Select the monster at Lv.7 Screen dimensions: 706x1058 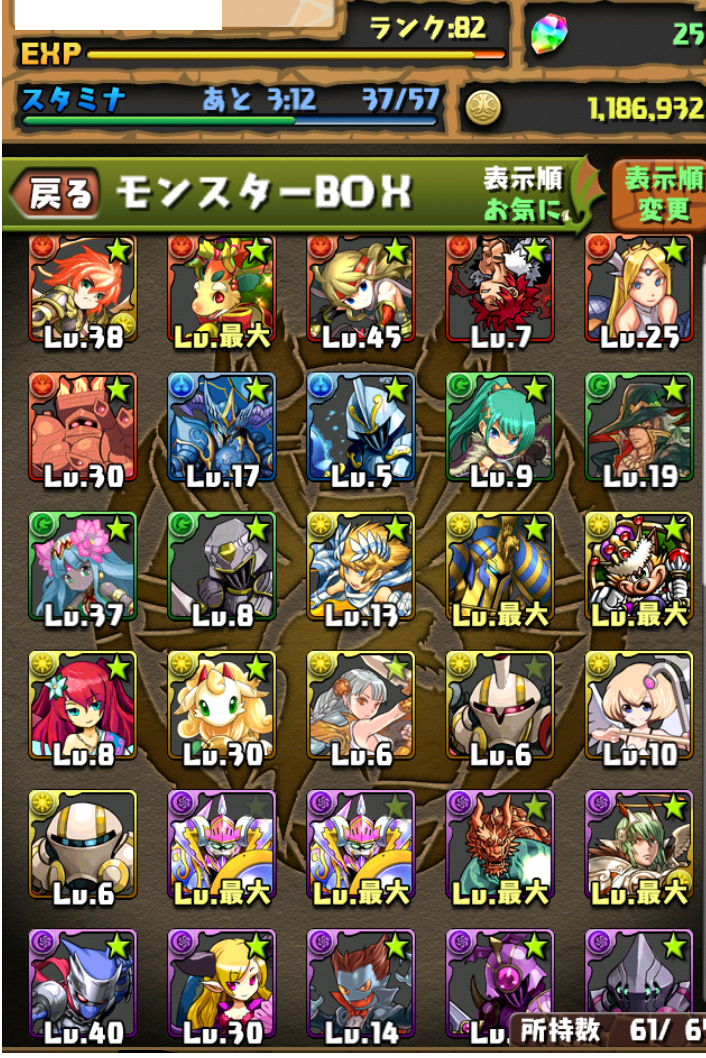point(499,288)
